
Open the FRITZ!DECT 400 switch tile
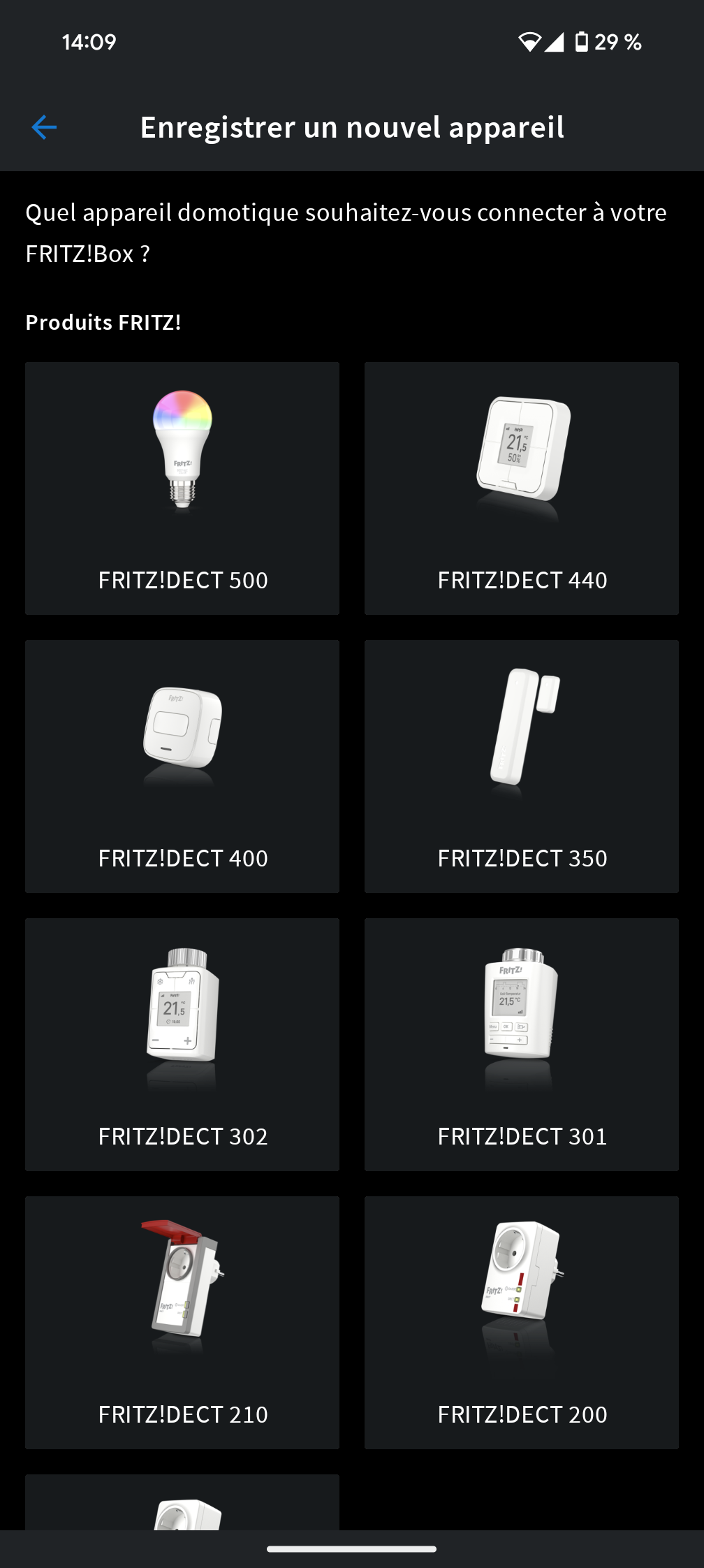182,766
